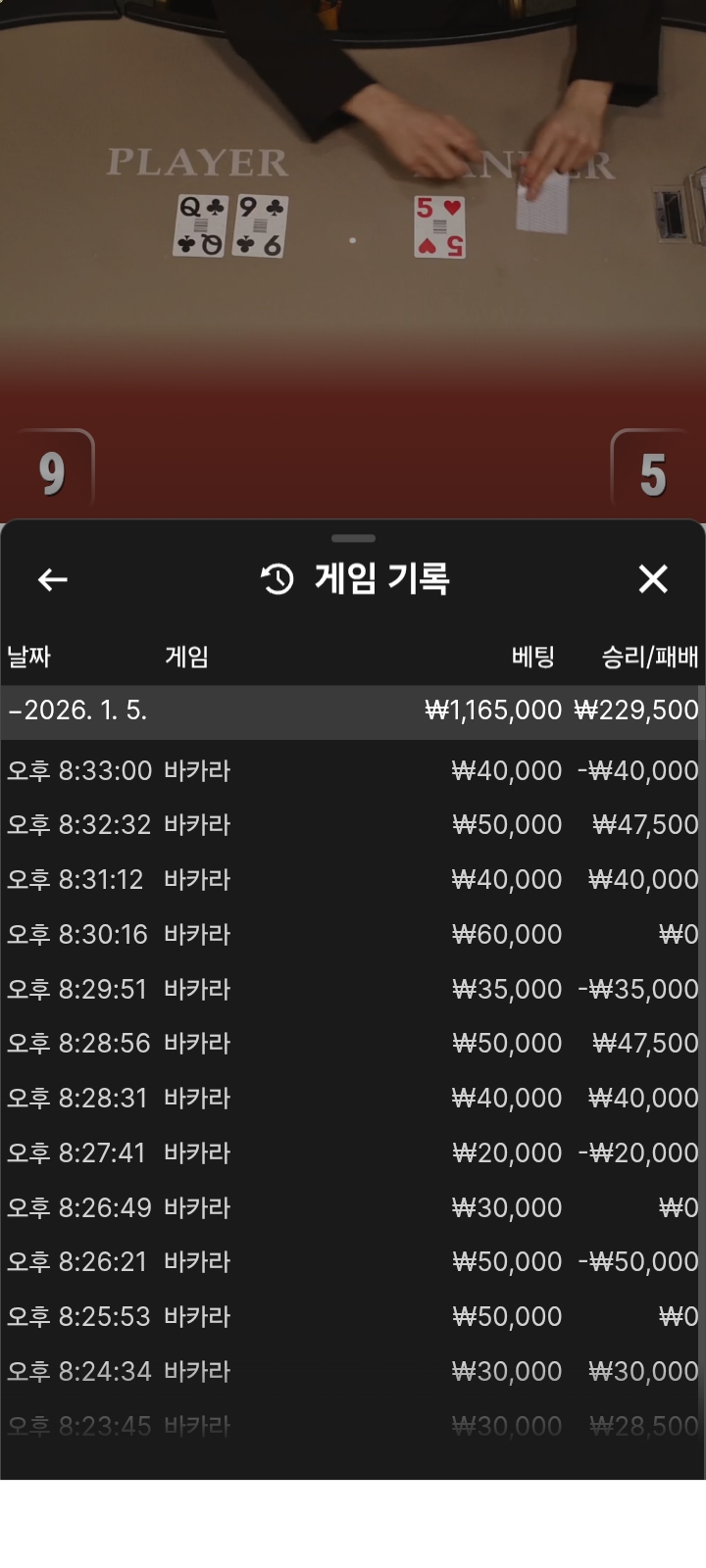Collapse the game history panel via drag handle
Screen dimensions: 706x1568
353,538
